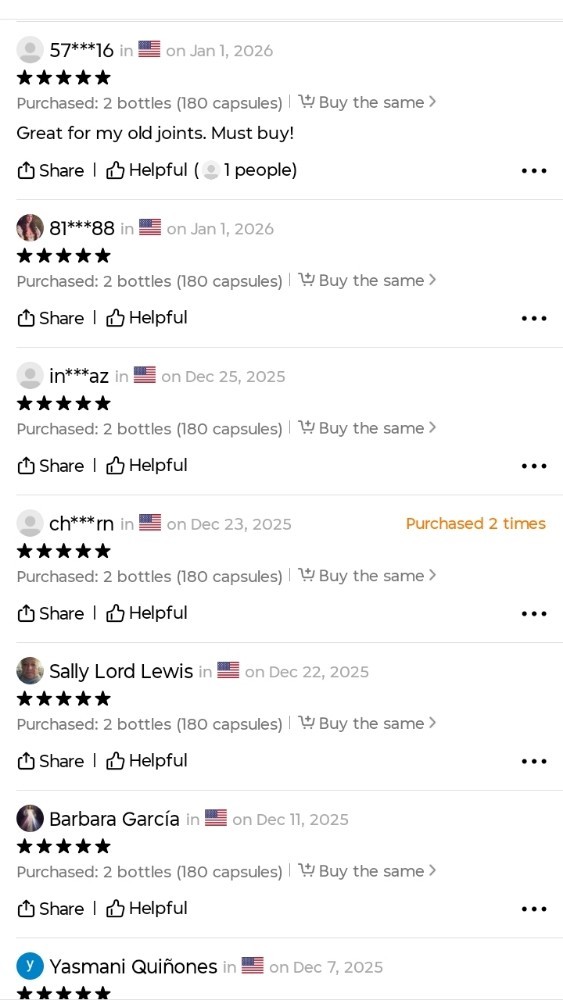Buy the same as in***az
Screen dimensions: 563x1000
coord(367,428)
